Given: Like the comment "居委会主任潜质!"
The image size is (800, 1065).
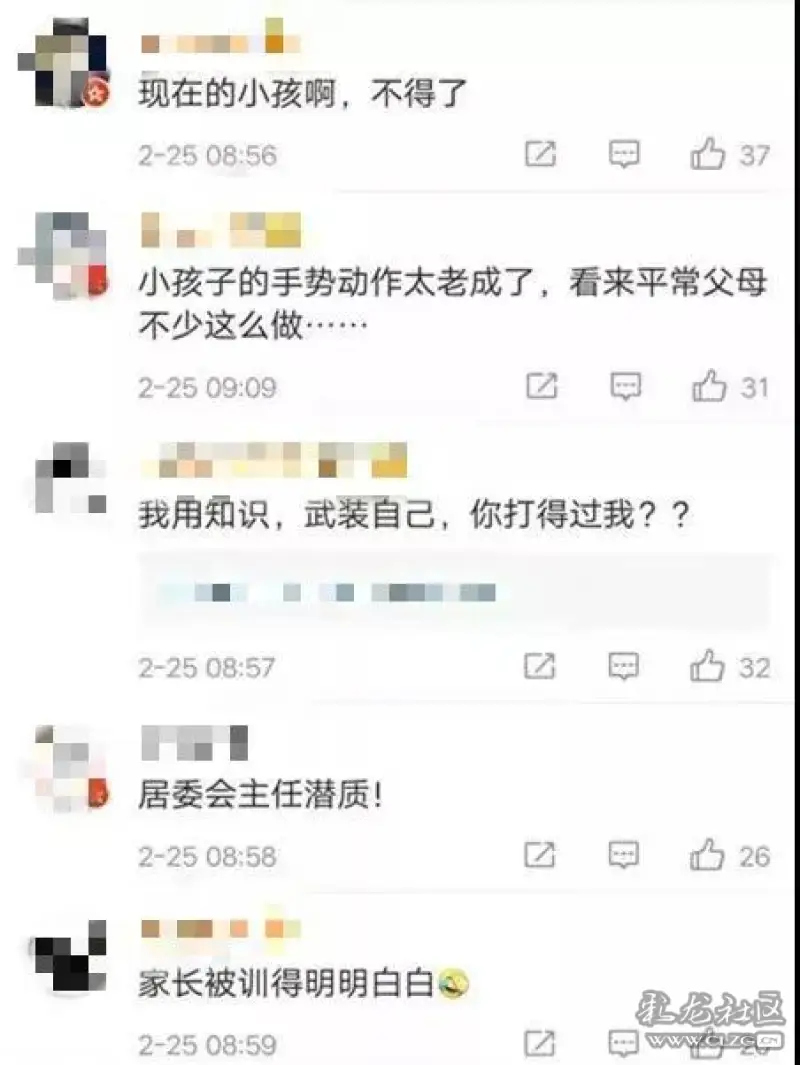Looking at the screenshot, I should [x=708, y=856].
